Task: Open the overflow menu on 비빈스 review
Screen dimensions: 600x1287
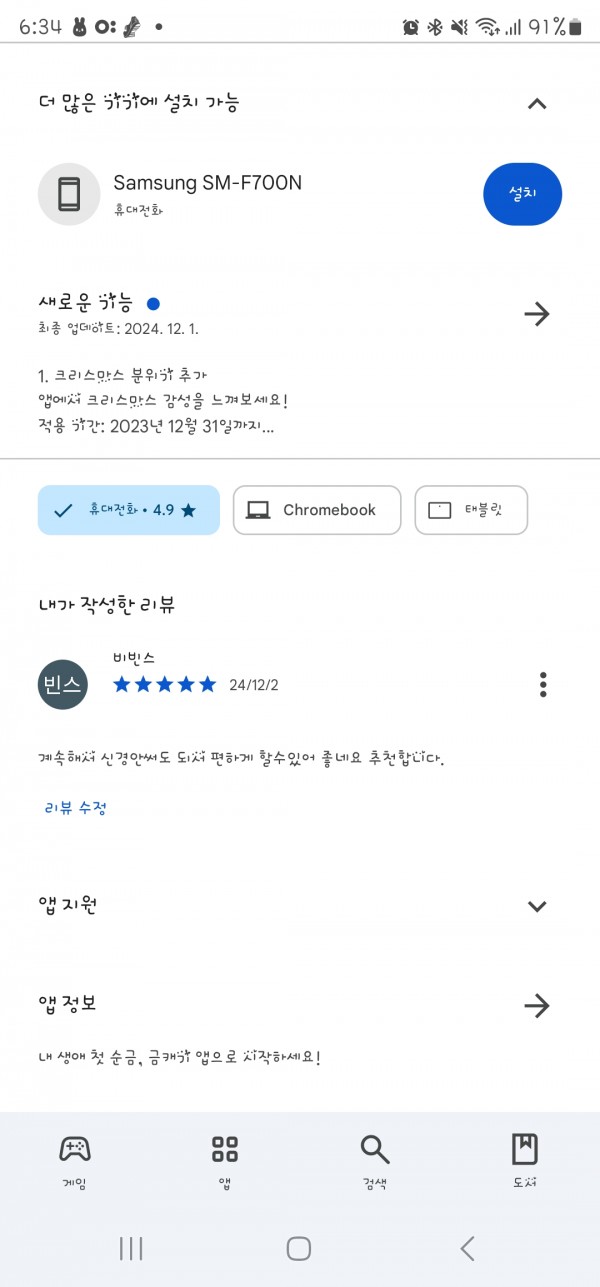Action: [x=543, y=685]
